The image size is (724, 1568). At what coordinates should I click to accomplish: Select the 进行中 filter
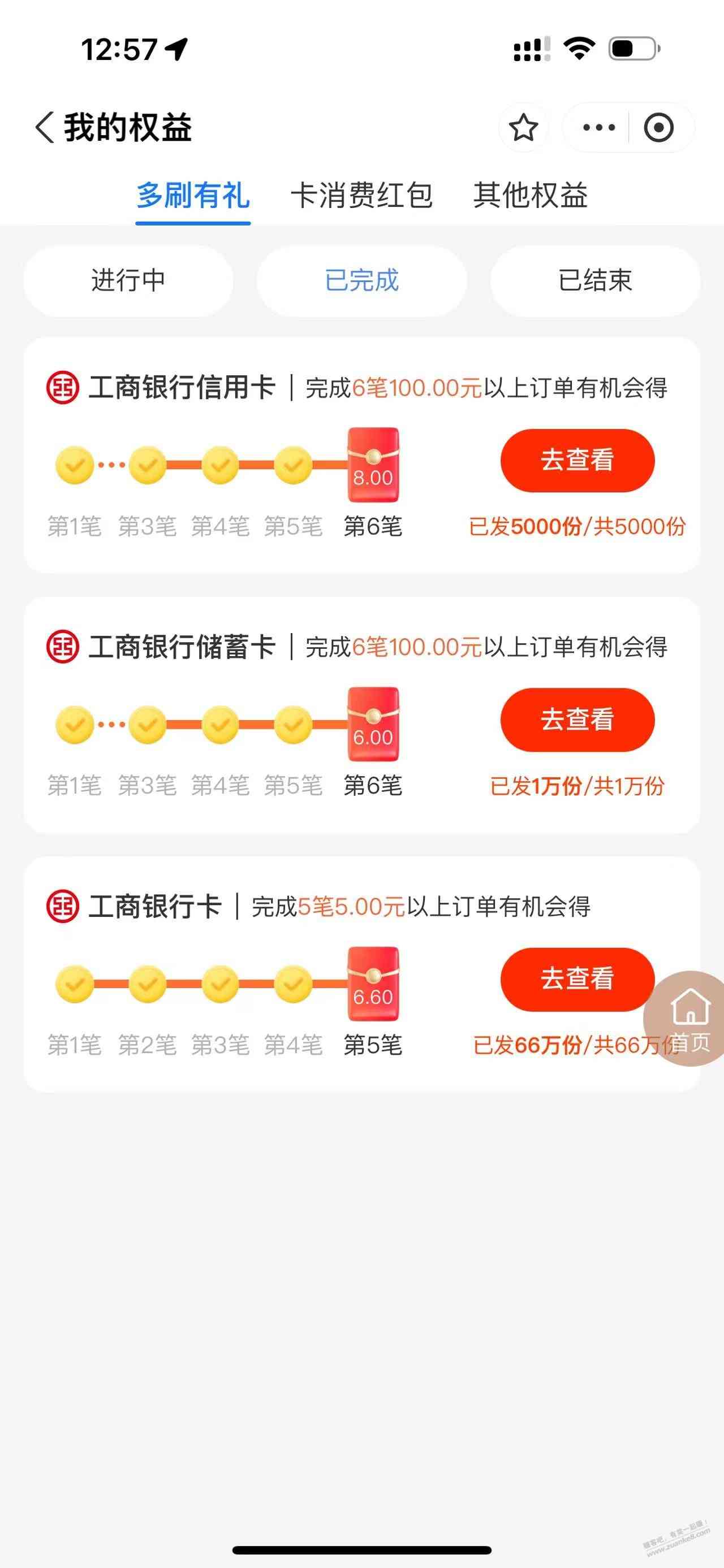tap(128, 280)
